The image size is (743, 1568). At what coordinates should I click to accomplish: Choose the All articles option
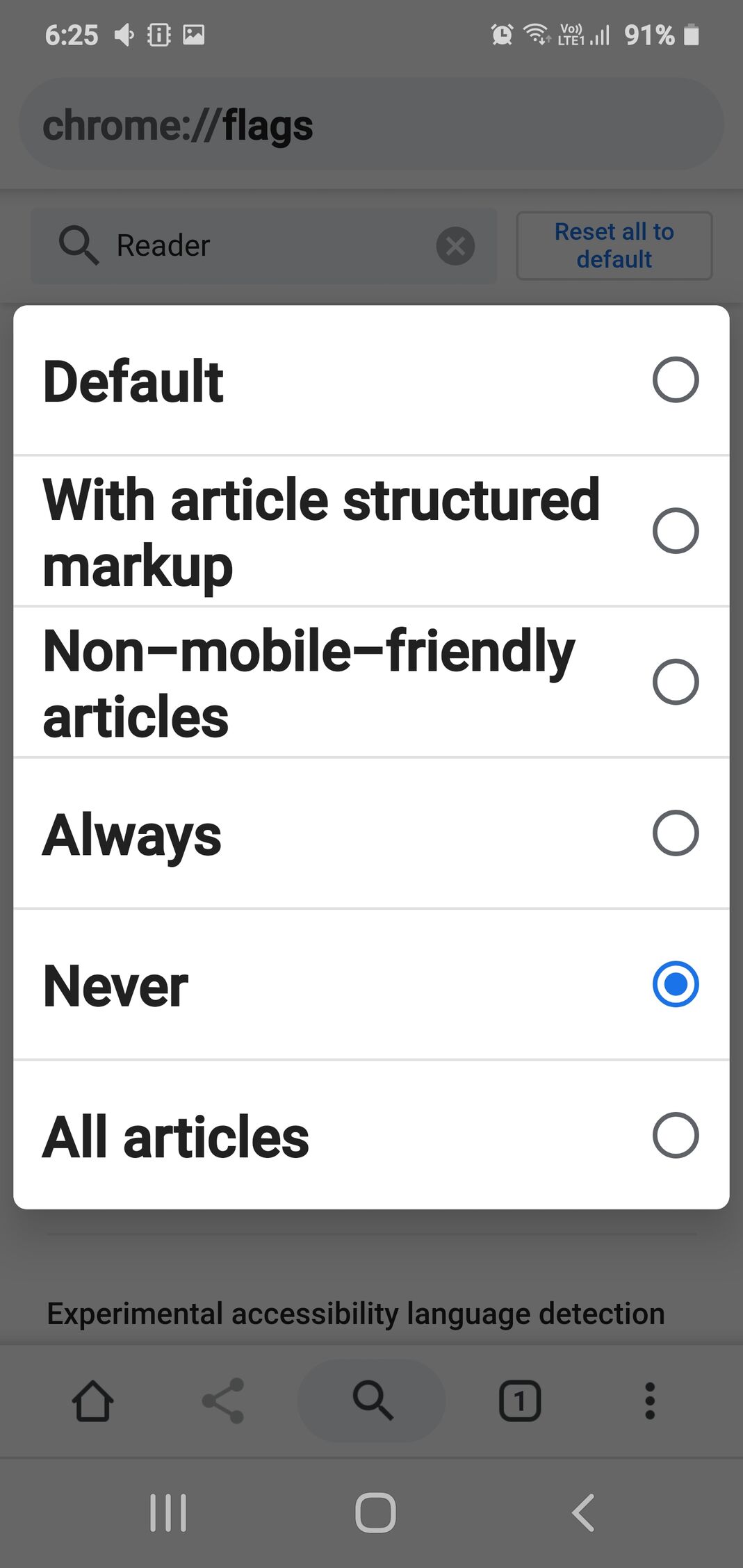click(x=371, y=1136)
